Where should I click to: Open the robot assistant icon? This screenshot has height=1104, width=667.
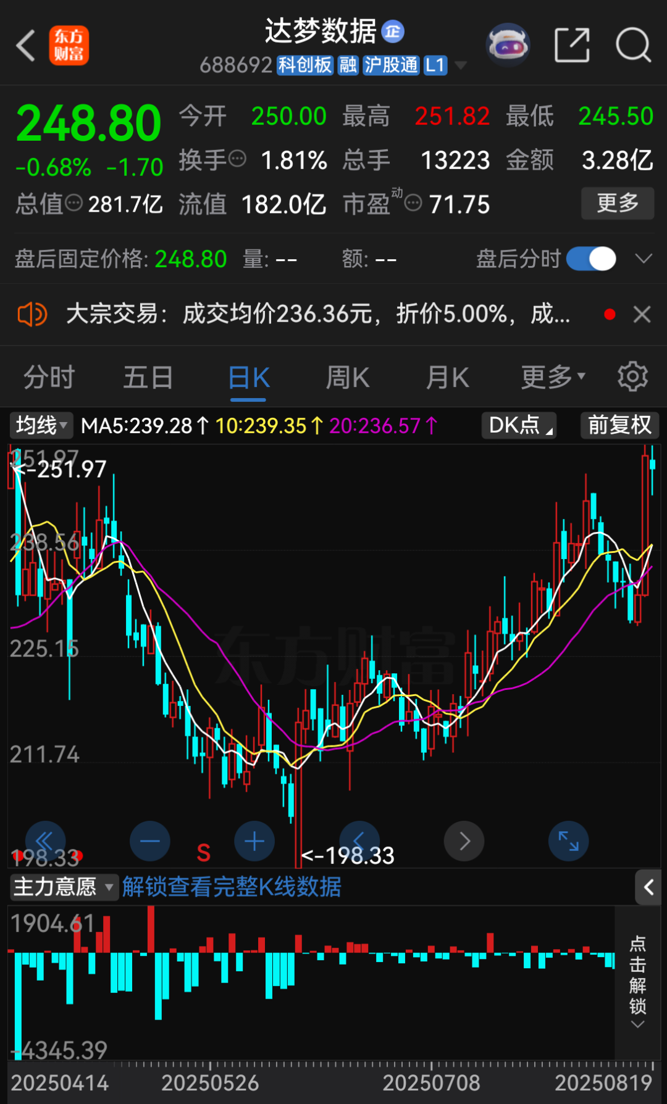508,45
